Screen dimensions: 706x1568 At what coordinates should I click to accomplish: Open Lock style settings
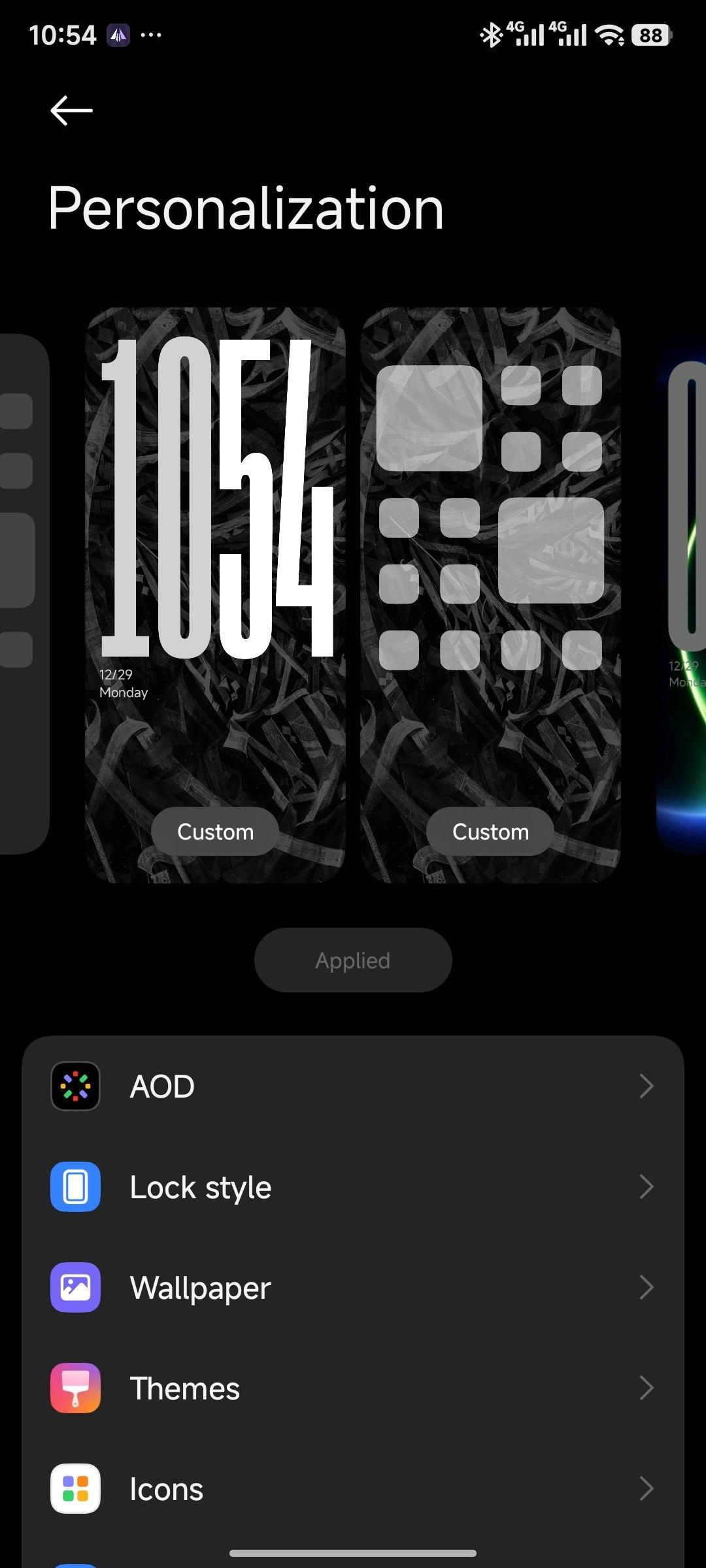click(353, 1187)
